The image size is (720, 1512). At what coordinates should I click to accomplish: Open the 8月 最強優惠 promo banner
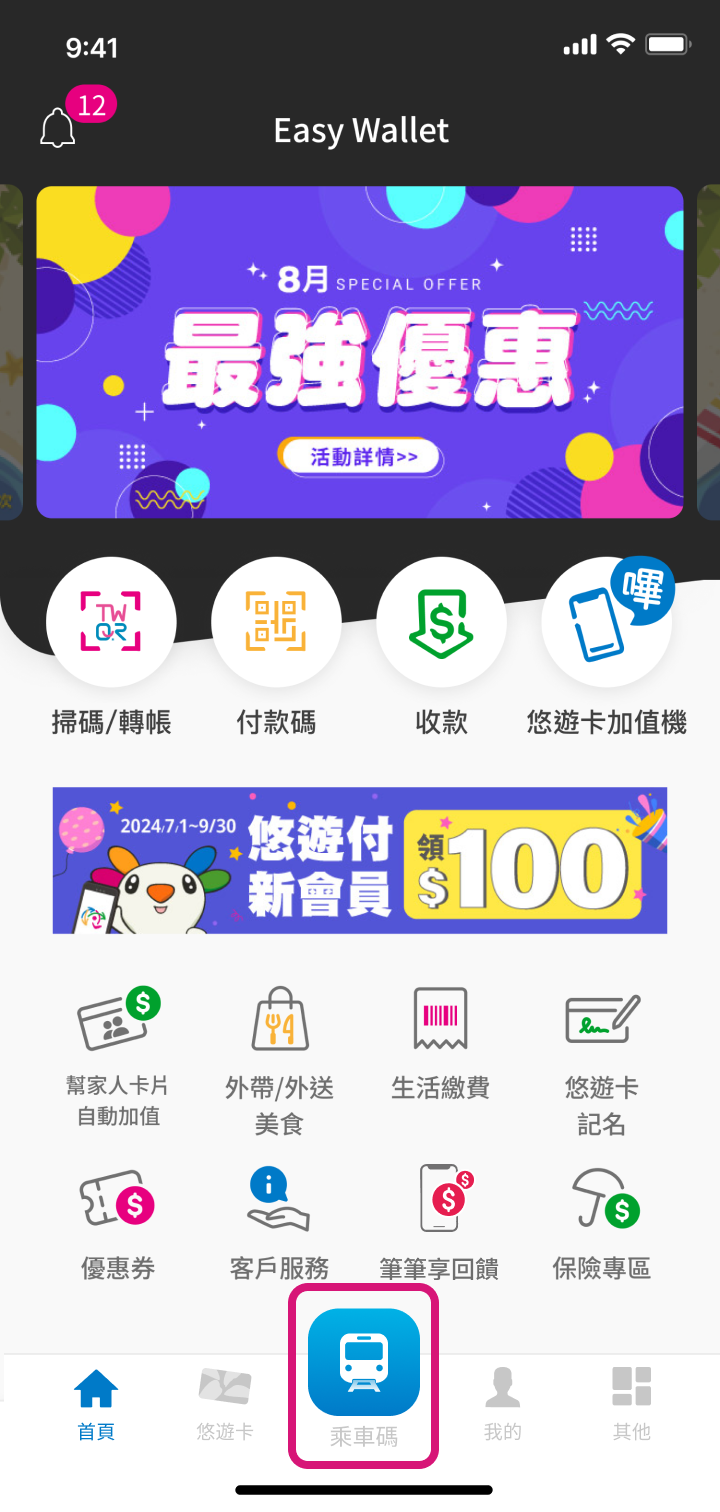point(360,352)
